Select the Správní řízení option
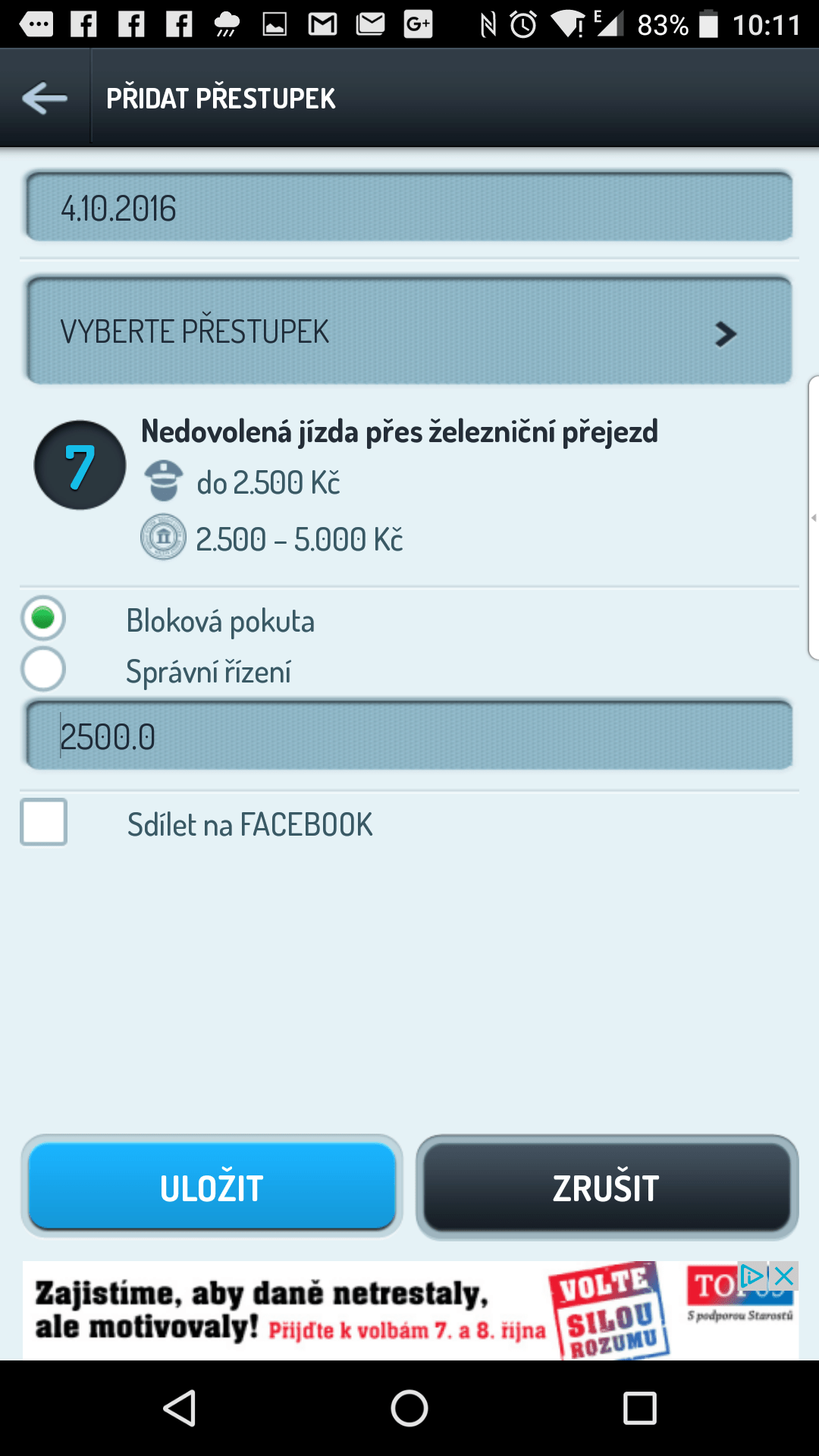819x1456 pixels. (x=43, y=670)
